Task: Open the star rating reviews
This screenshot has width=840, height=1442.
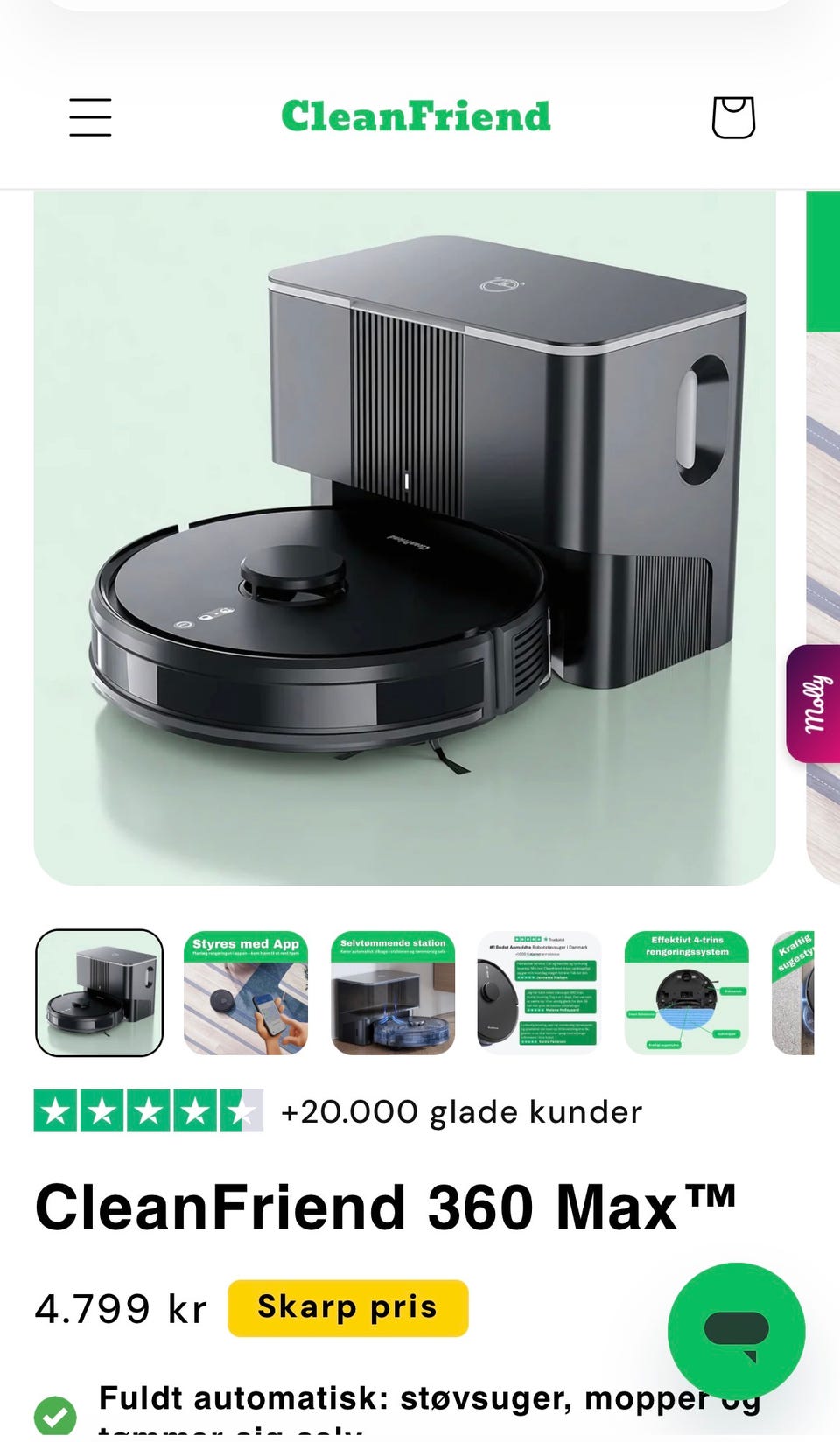Action: coord(148,1111)
